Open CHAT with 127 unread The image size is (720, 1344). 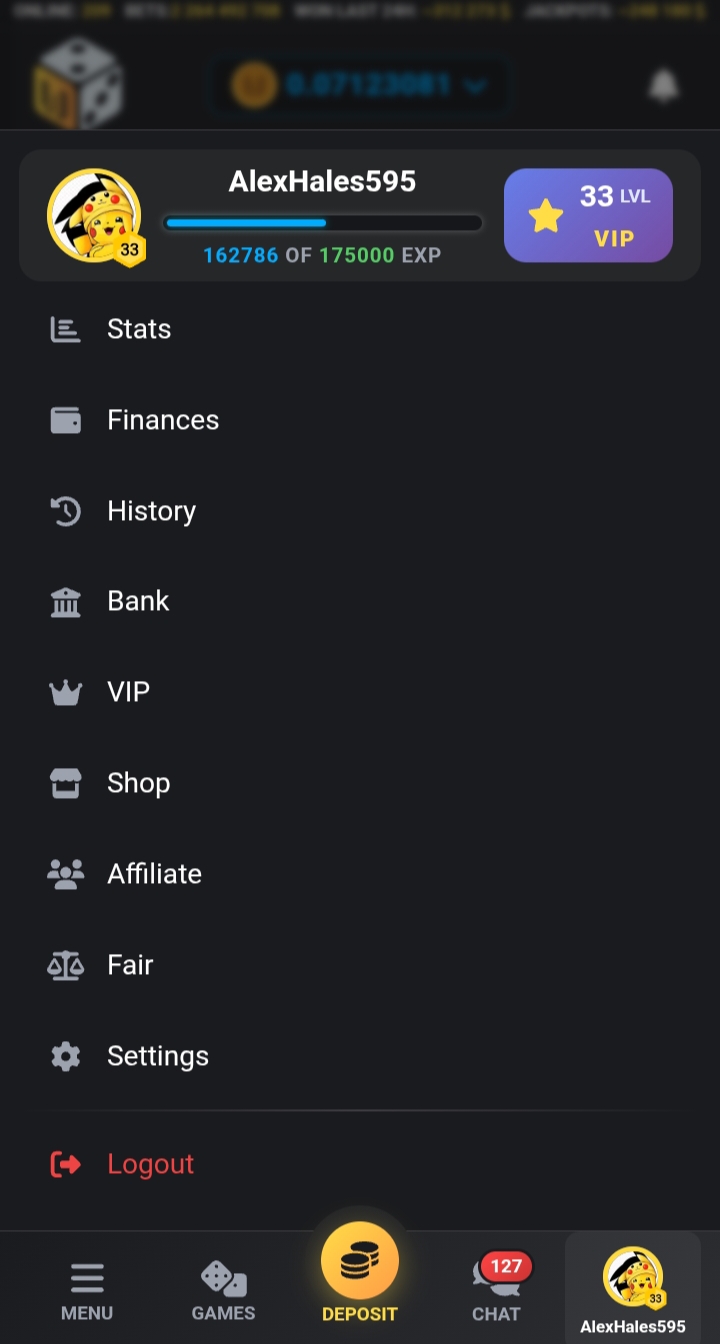[x=497, y=1290]
